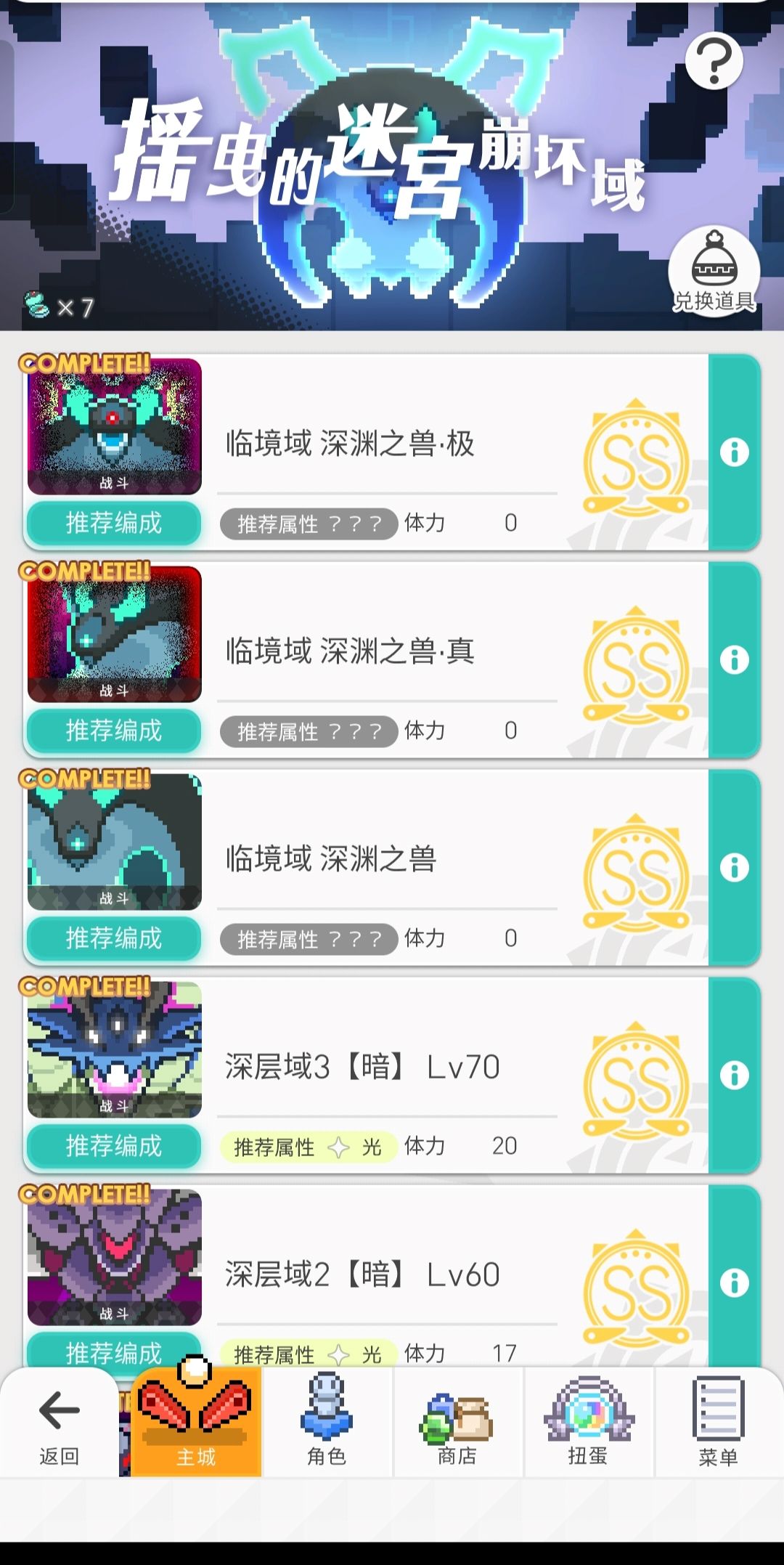Tap 推荐编成 for 深渊之兽·极
Image resolution: width=784 pixels, height=1565 pixels.
114,523
